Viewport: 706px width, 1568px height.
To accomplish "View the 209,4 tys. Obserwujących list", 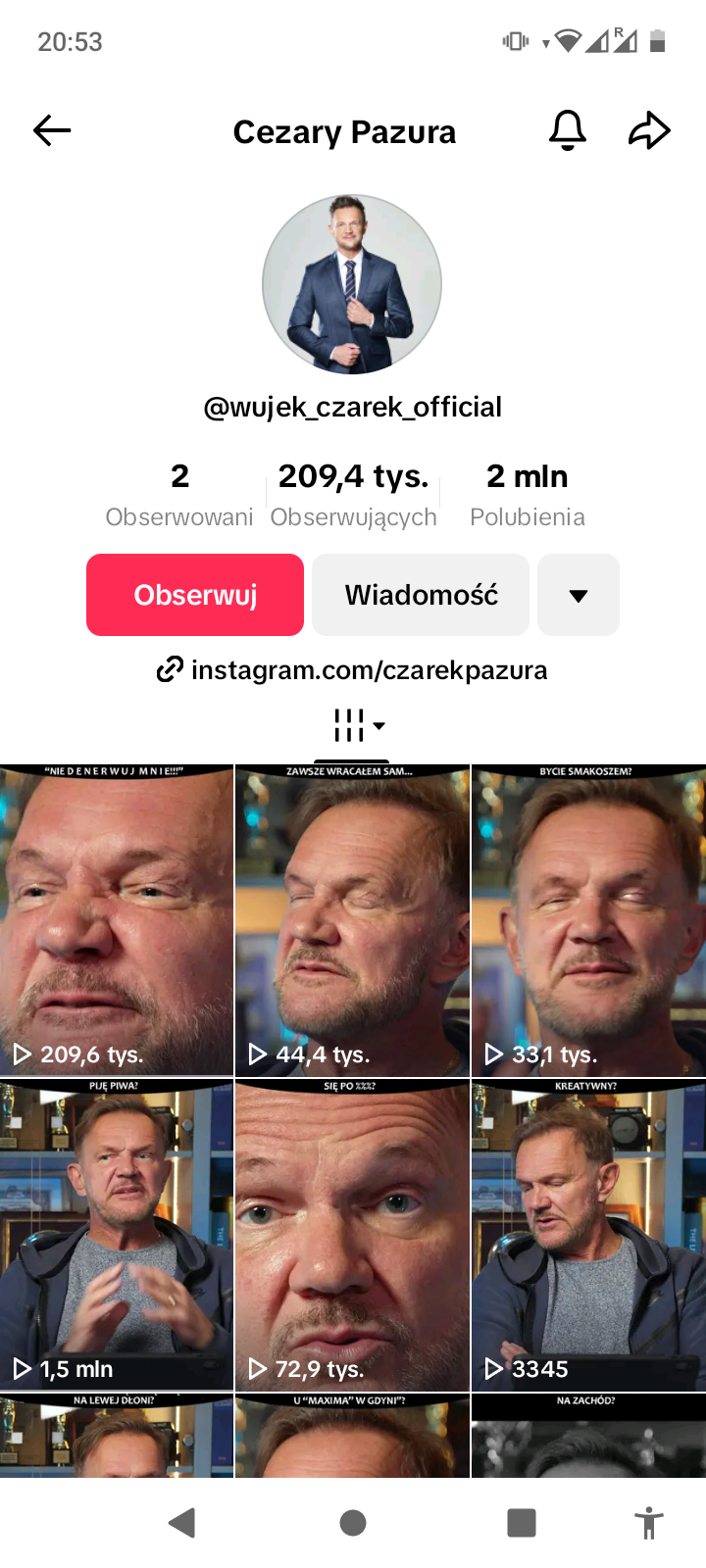I will coord(353,495).
